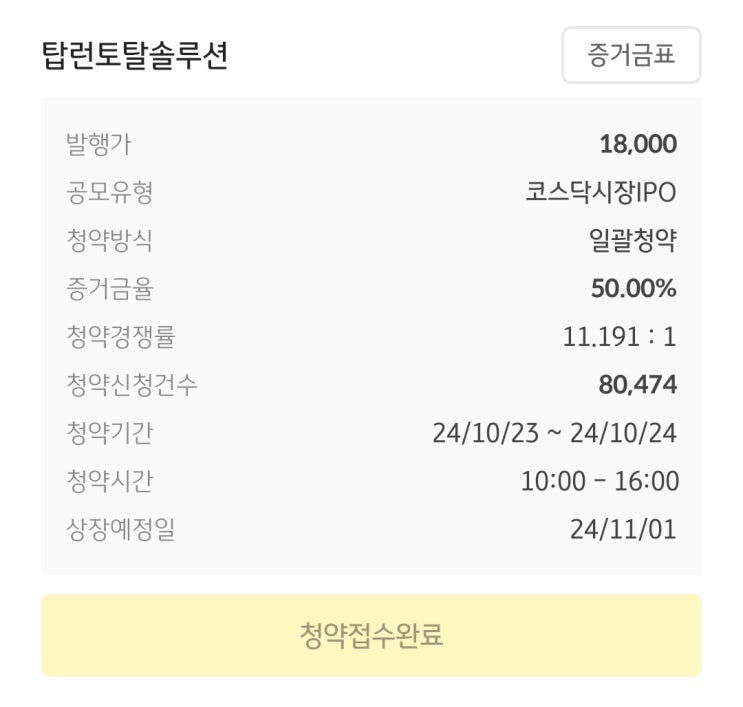This screenshot has width=743, height=707.
Task: Open the 증거금표 deposit table
Action: point(631,55)
